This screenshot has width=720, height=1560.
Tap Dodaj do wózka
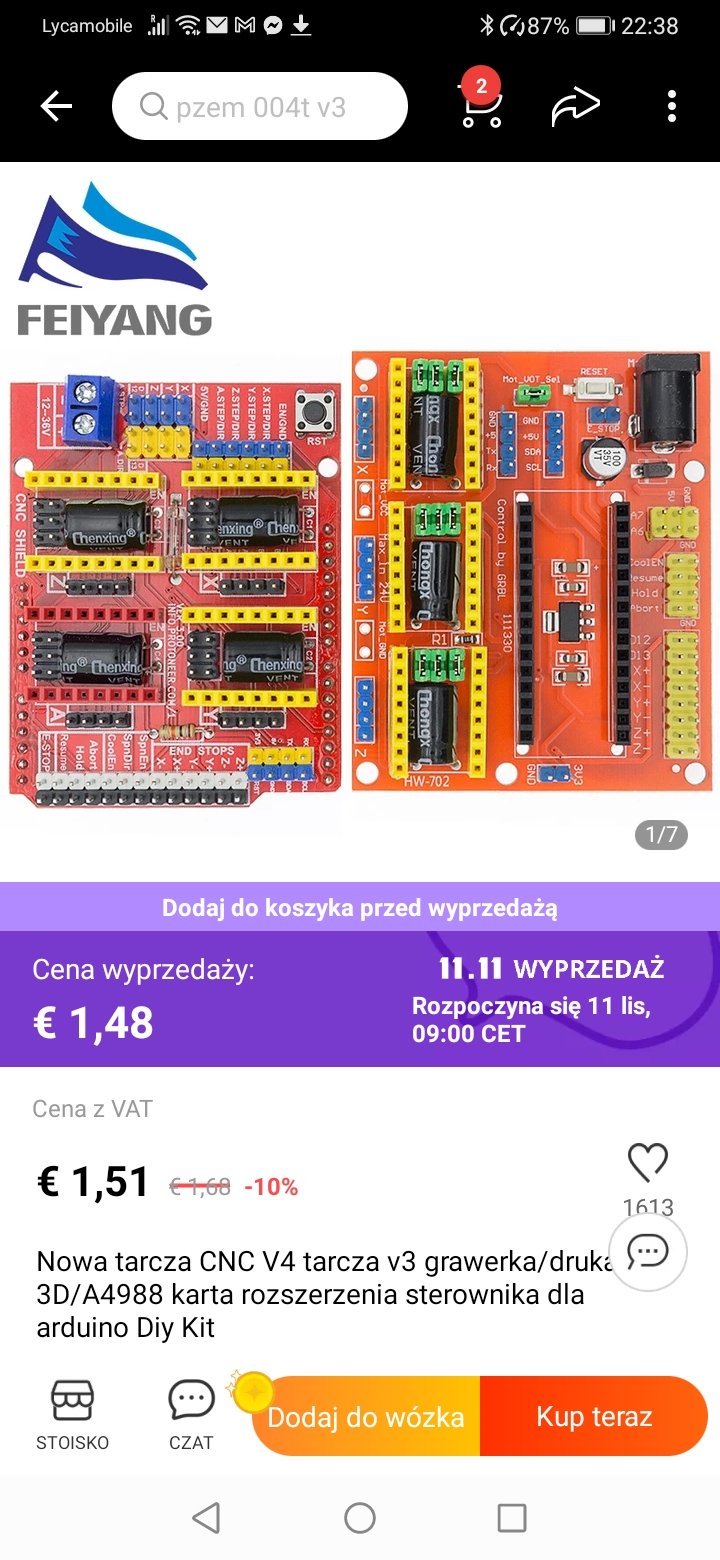pyautogui.click(x=366, y=1416)
